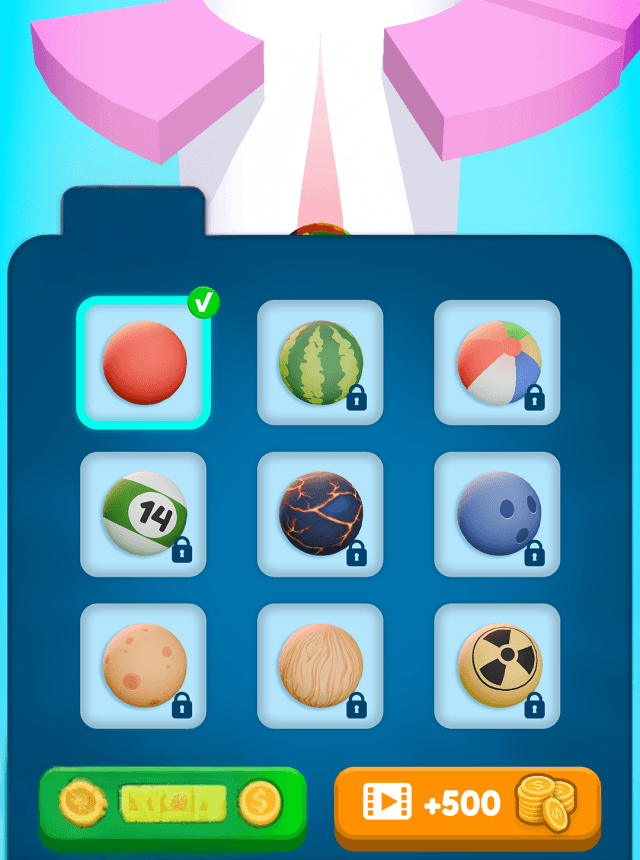Select the red ball skin
The image size is (640, 860).
click(144, 363)
